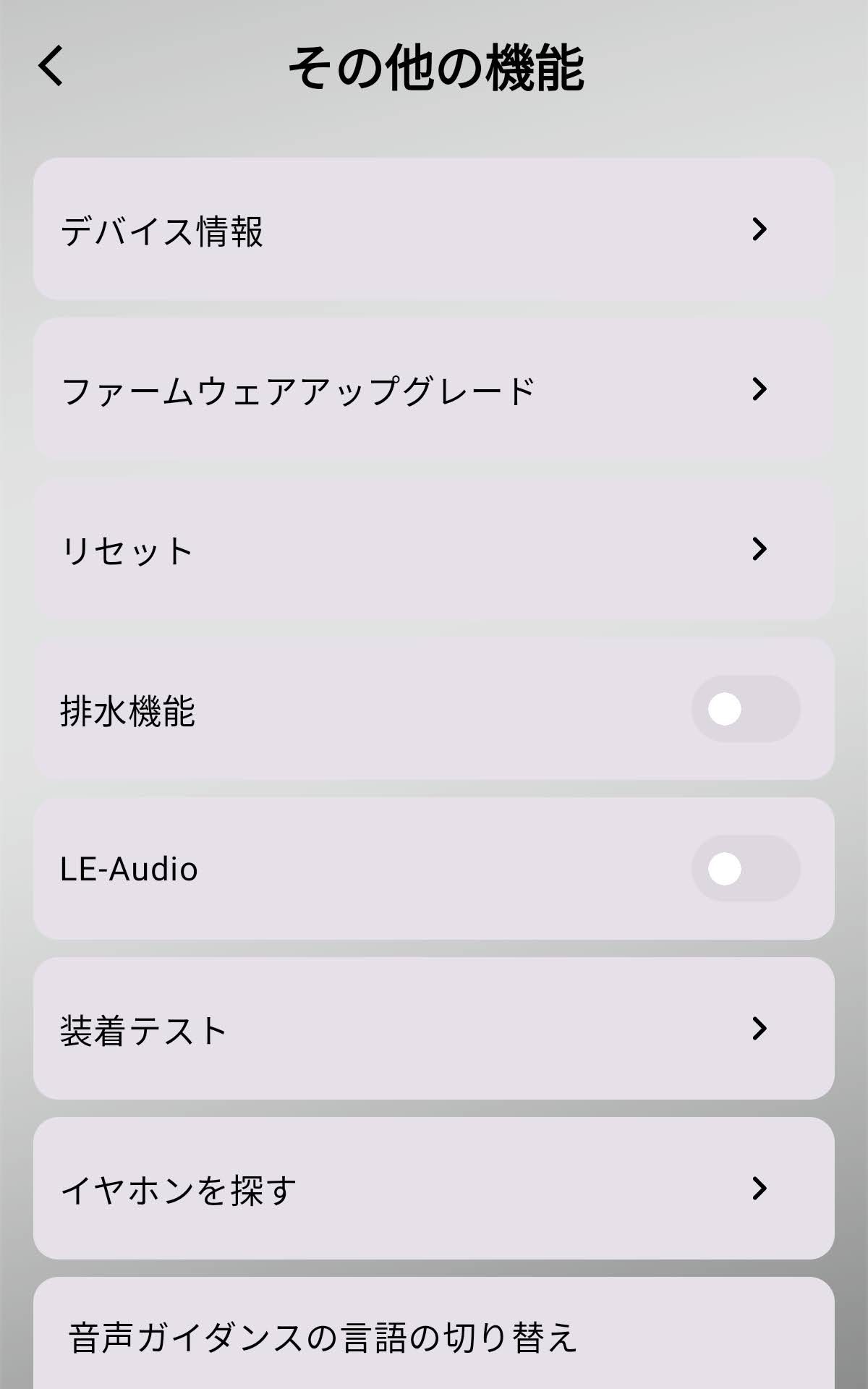Tap the arrow beside イヤホンを探す
Screen dimensions: 868x1389
[759, 1189]
